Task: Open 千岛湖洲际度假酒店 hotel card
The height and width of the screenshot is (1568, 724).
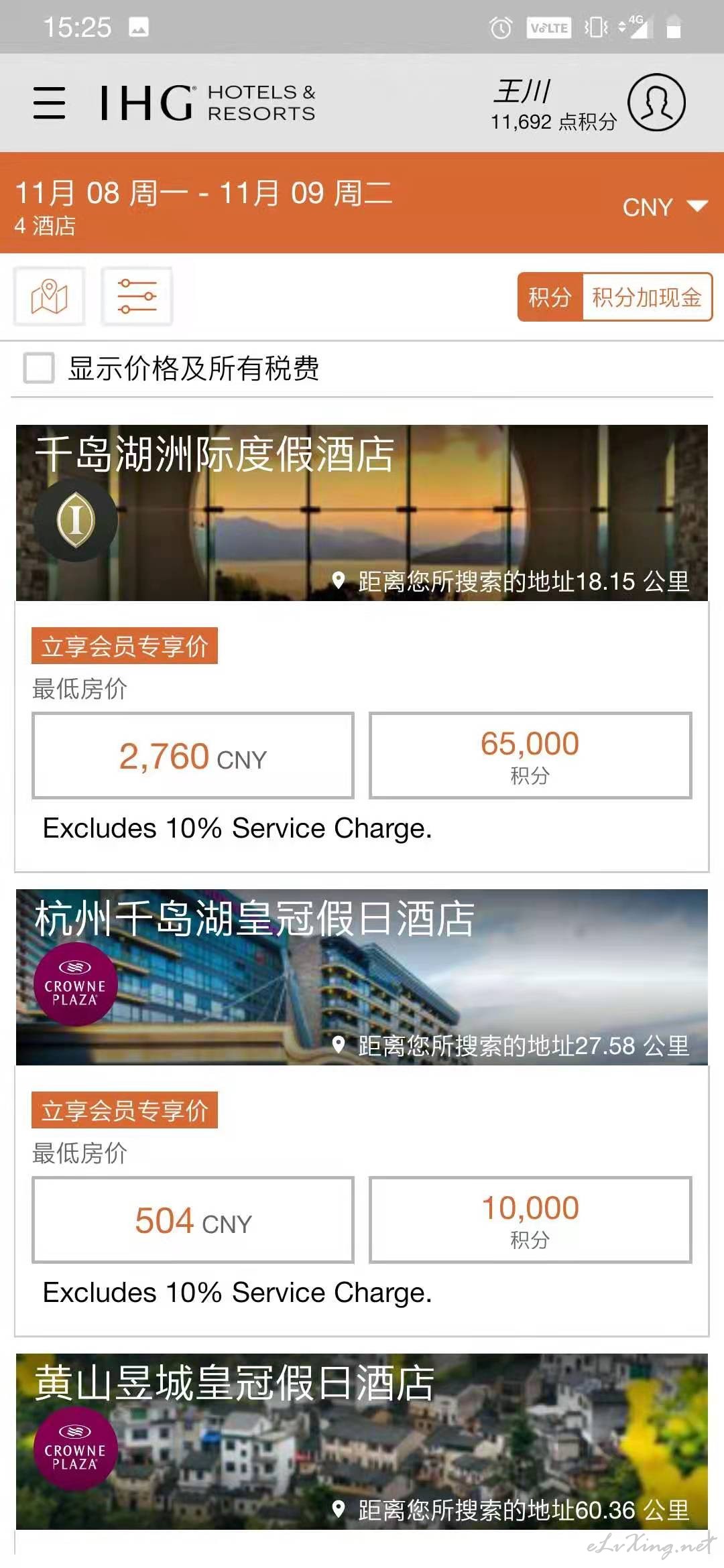Action: (362, 513)
